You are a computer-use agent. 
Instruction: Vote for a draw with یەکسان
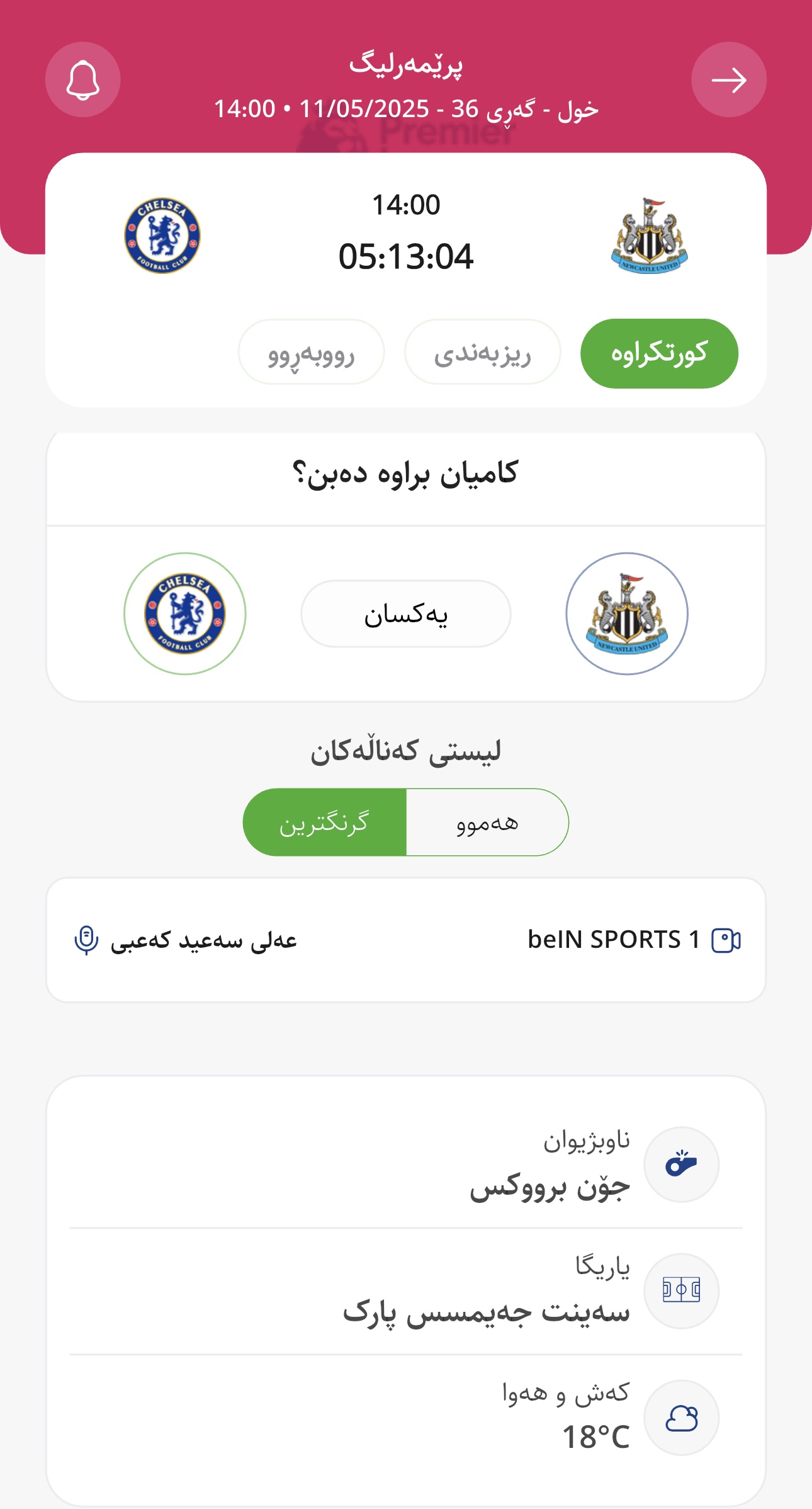pyautogui.click(x=406, y=613)
